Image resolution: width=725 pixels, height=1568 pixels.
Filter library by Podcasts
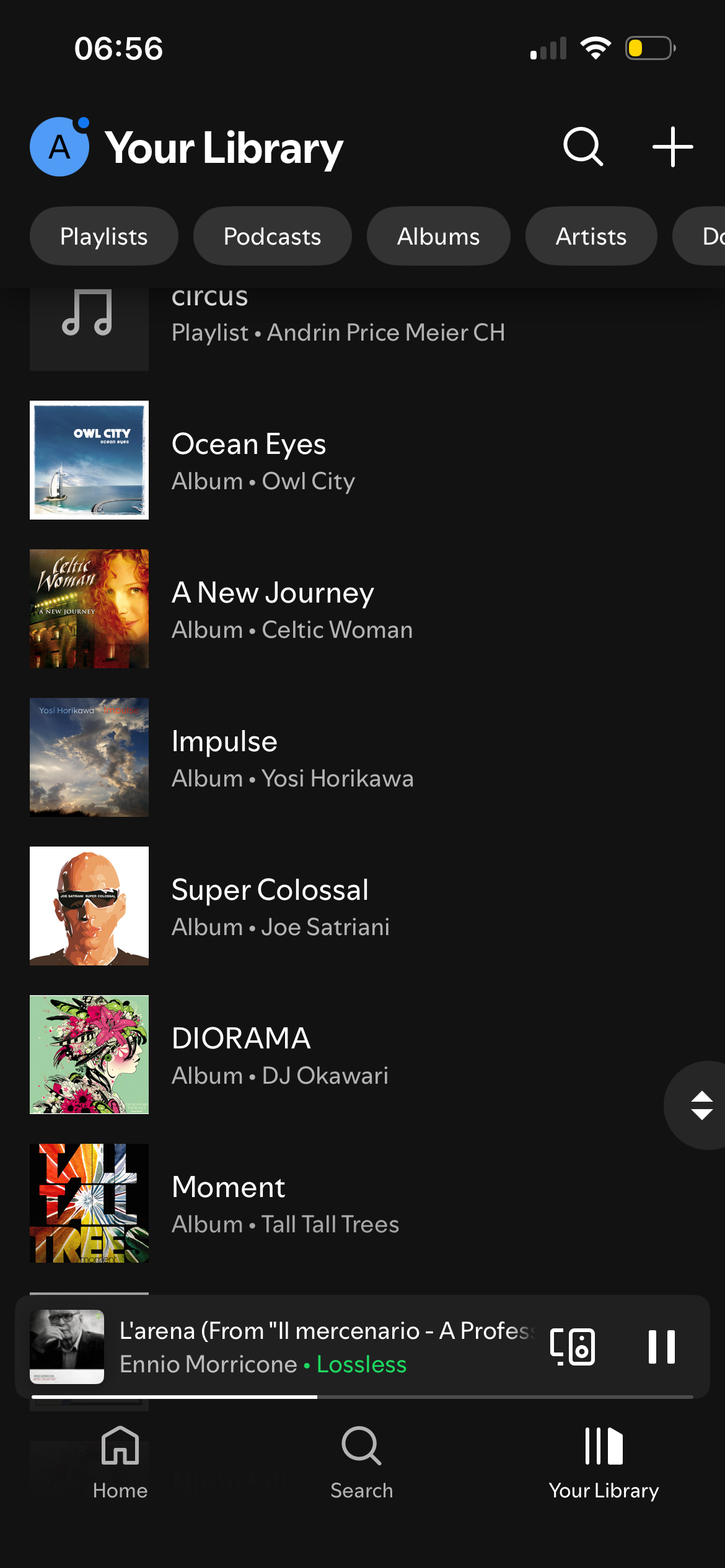[272, 236]
